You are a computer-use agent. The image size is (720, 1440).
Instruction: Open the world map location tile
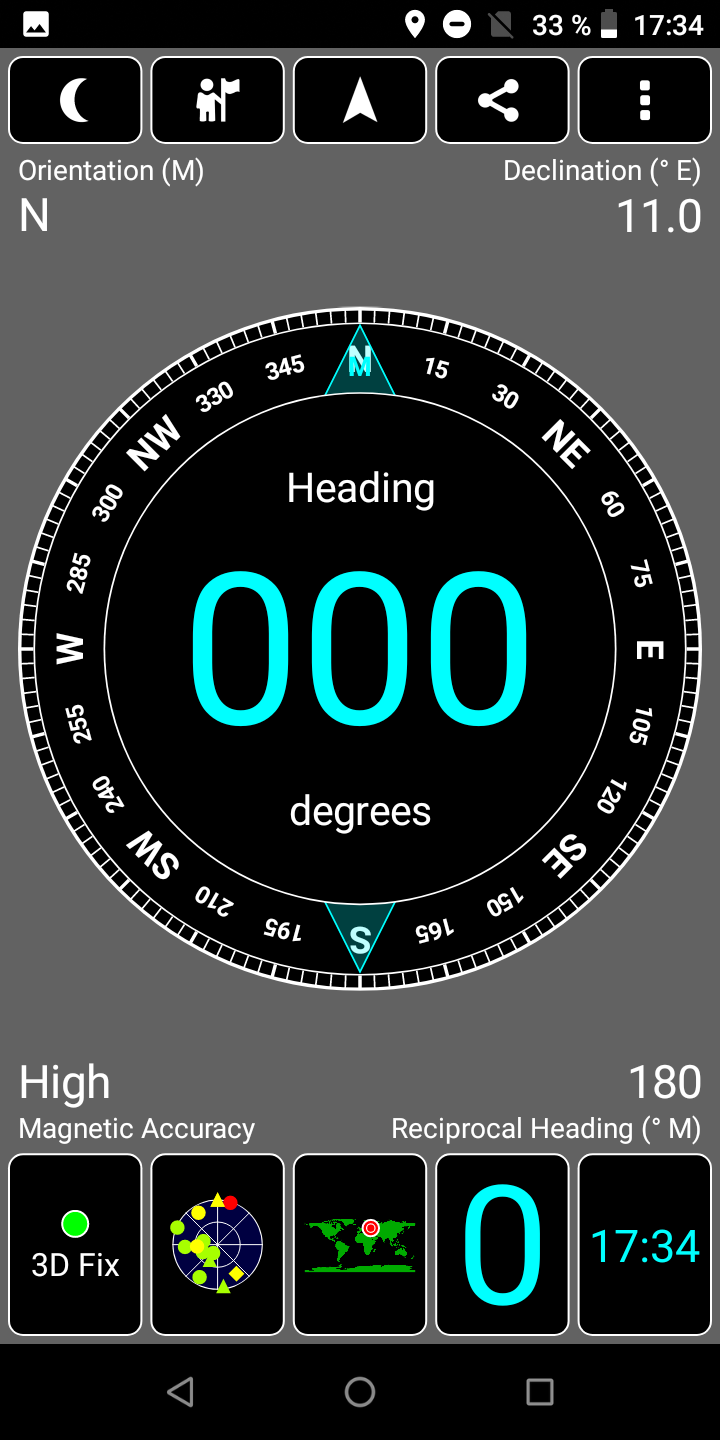[x=360, y=1245]
